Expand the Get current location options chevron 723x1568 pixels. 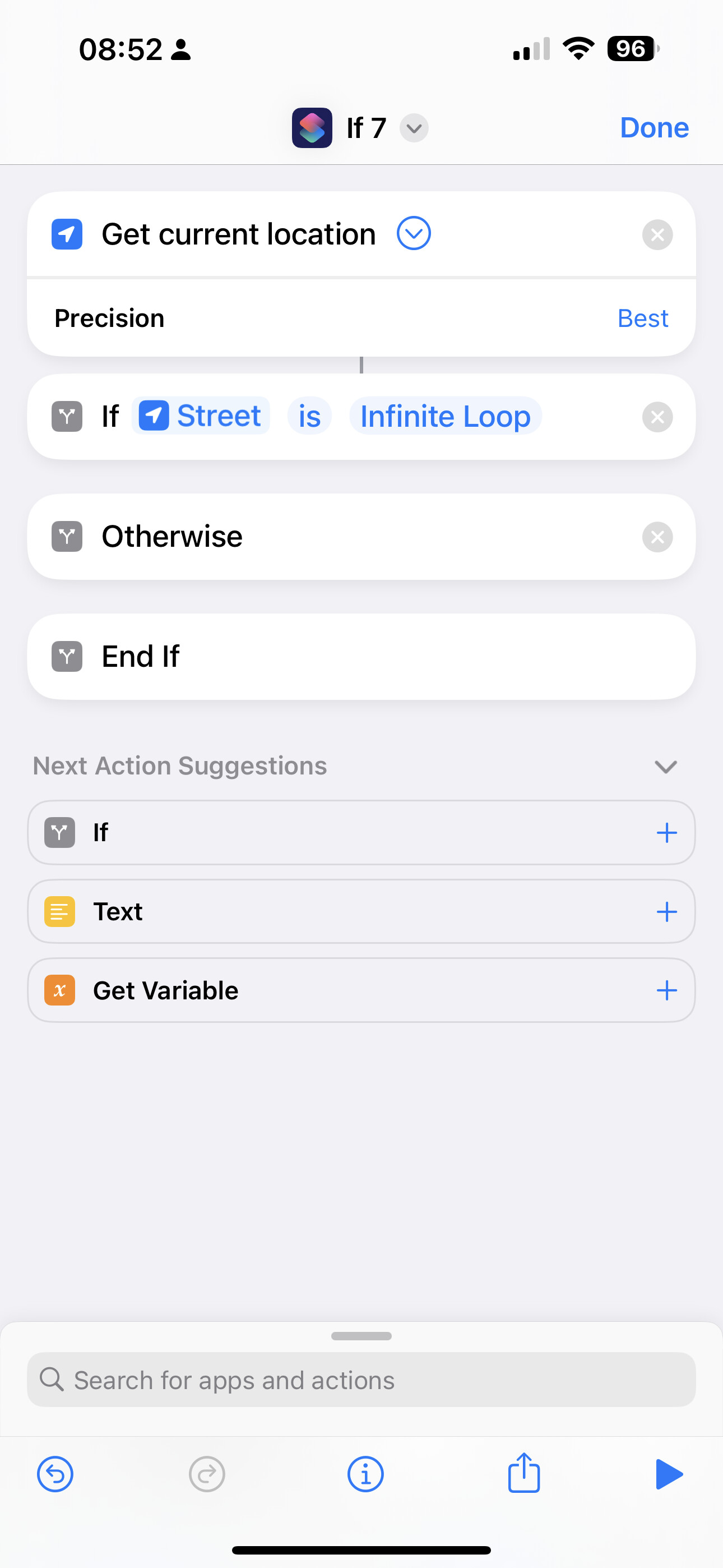(x=414, y=234)
